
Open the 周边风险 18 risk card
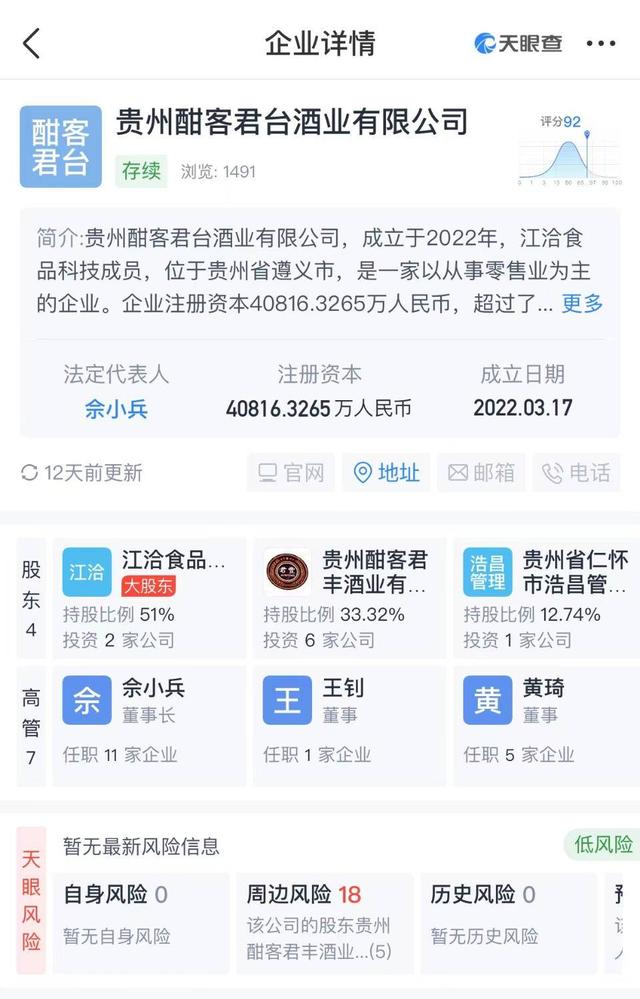point(322,914)
